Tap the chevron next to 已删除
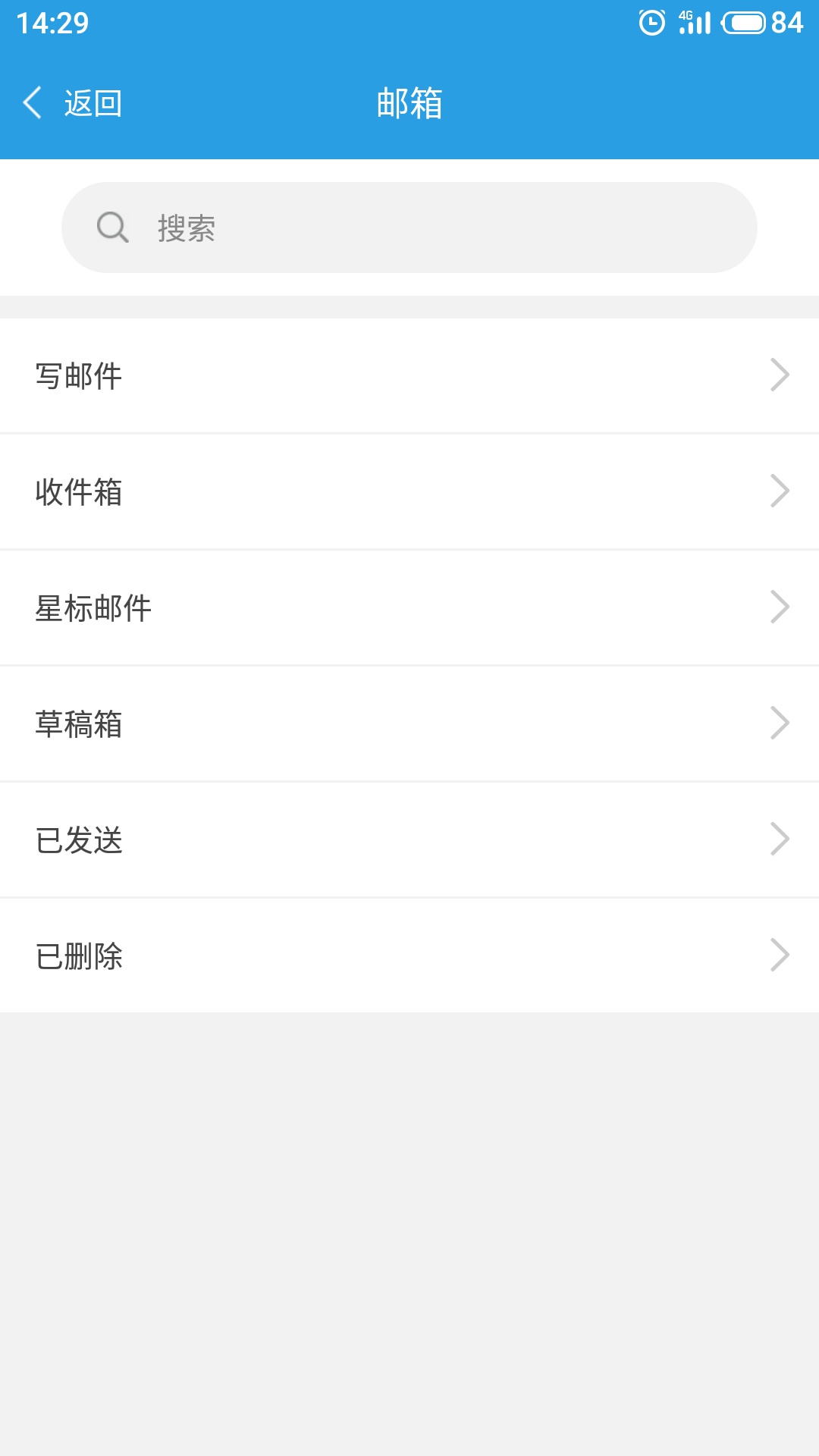 pyautogui.click(x=780, y=956)
